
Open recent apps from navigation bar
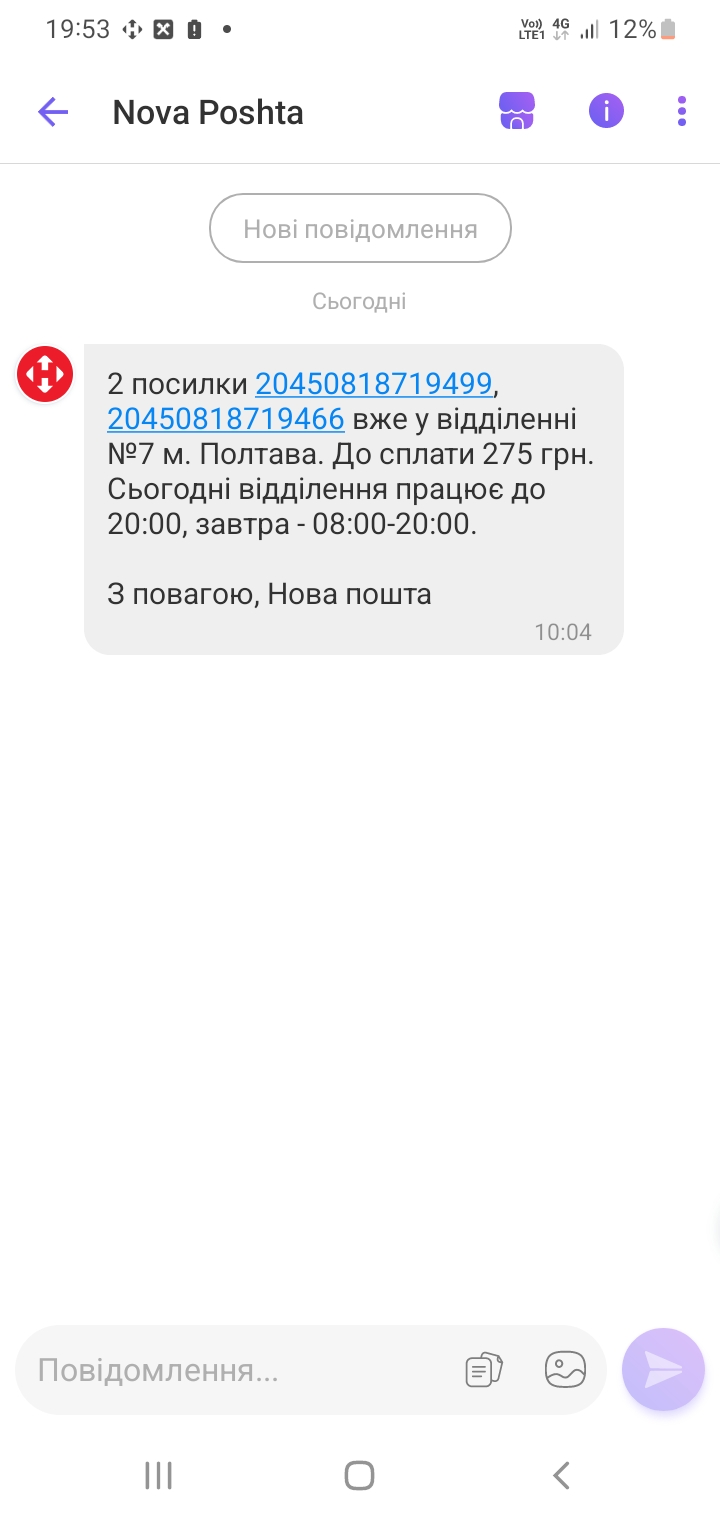[x=158, y=1475]
